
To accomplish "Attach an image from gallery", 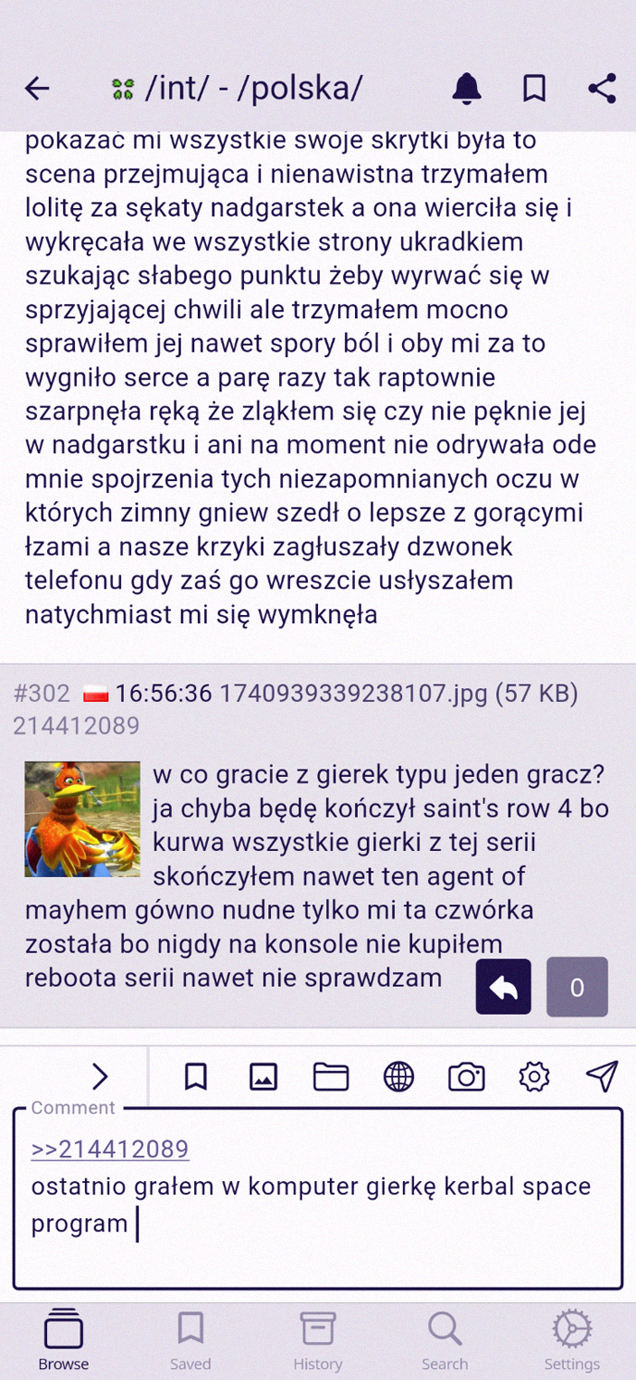I will [x=263, y=1076].
